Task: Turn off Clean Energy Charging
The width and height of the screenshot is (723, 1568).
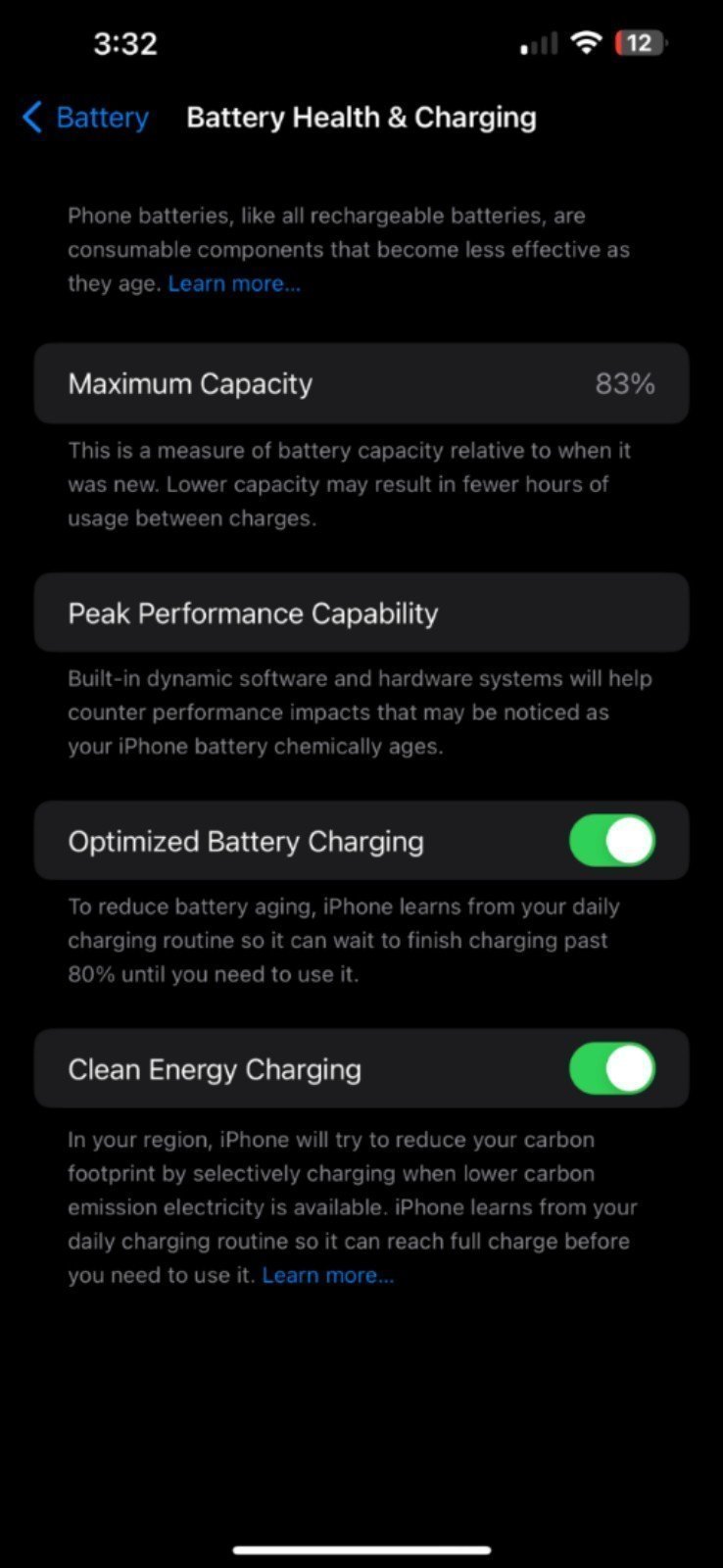Action: coord(611,1069)
